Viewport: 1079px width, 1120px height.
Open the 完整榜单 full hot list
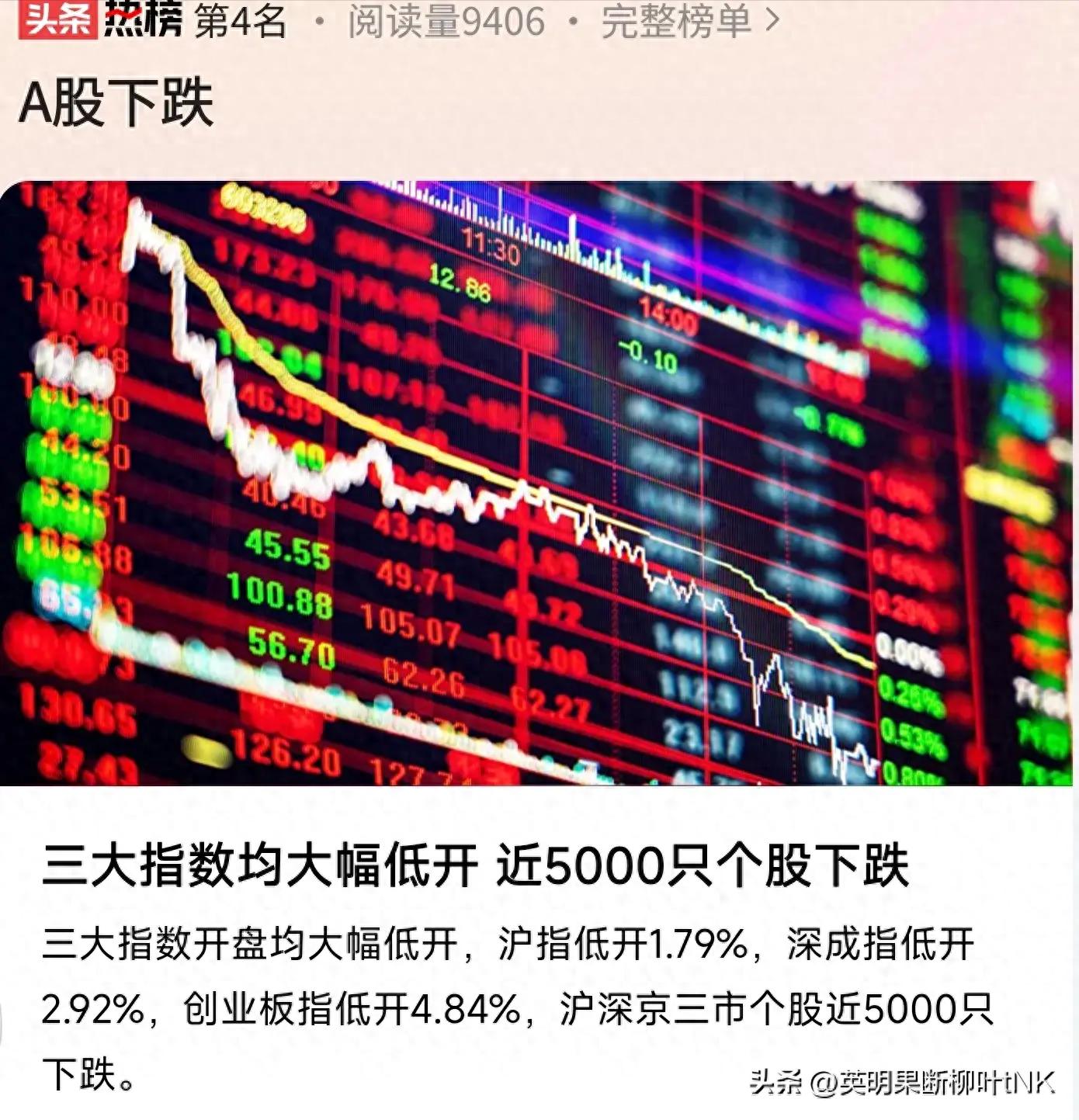(689, 21)
